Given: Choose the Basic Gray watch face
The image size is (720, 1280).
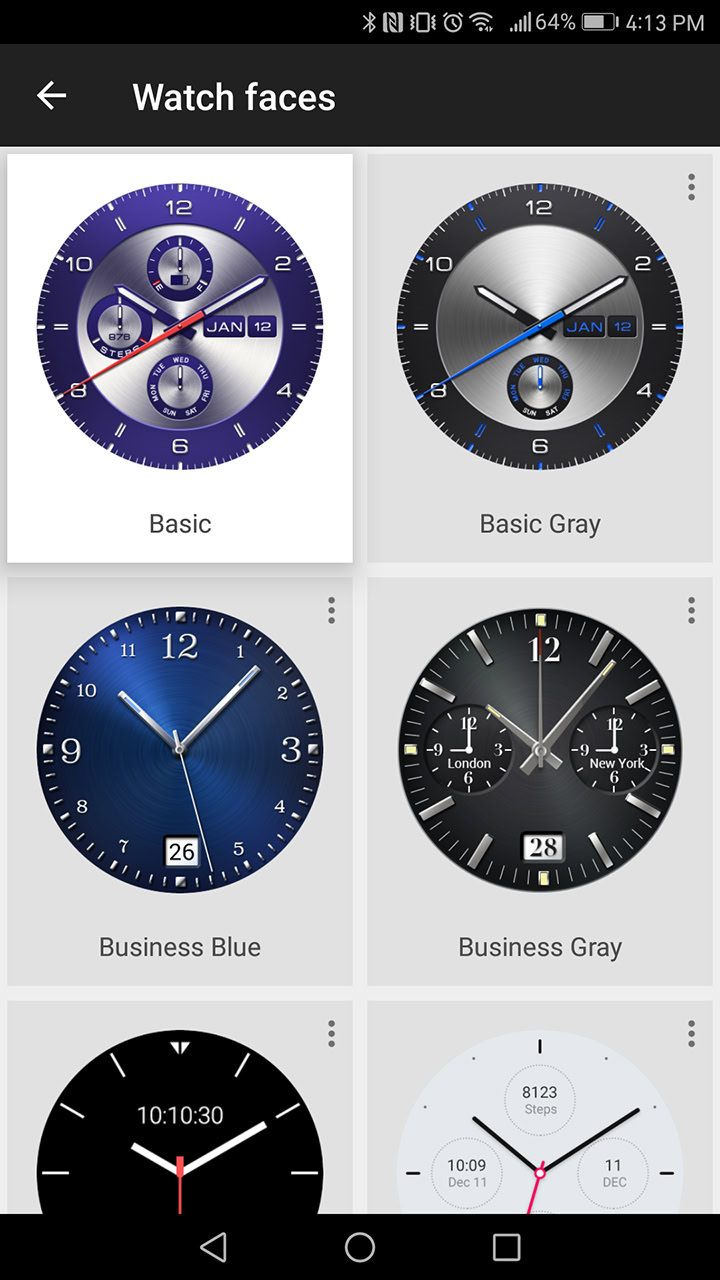Looking at the screenshot, I should [x=540, y=356].
